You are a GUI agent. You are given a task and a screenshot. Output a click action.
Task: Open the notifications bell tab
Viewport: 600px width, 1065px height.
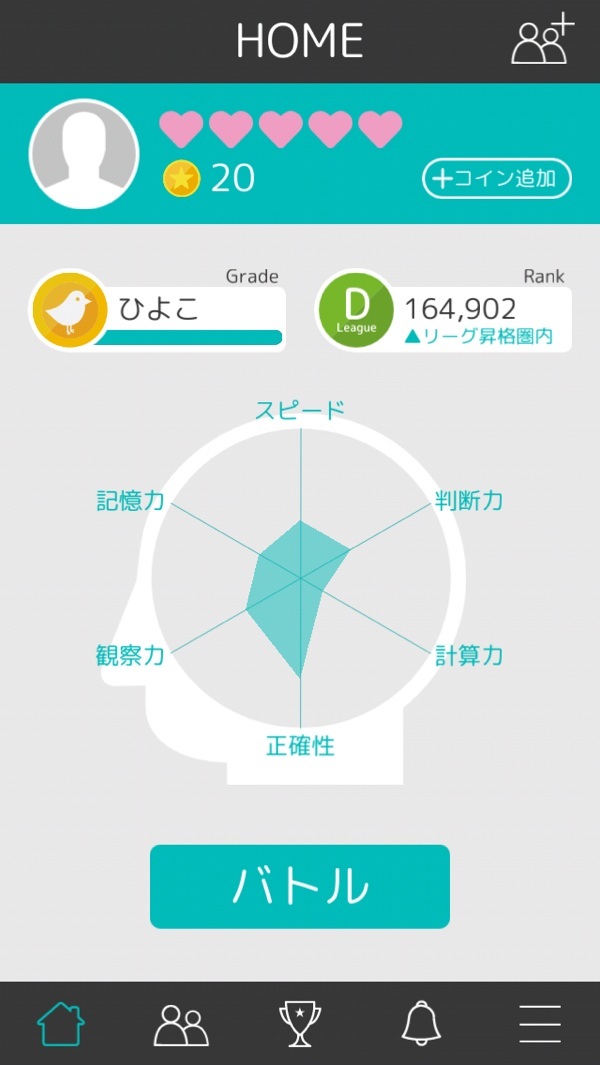point(421,1023)
